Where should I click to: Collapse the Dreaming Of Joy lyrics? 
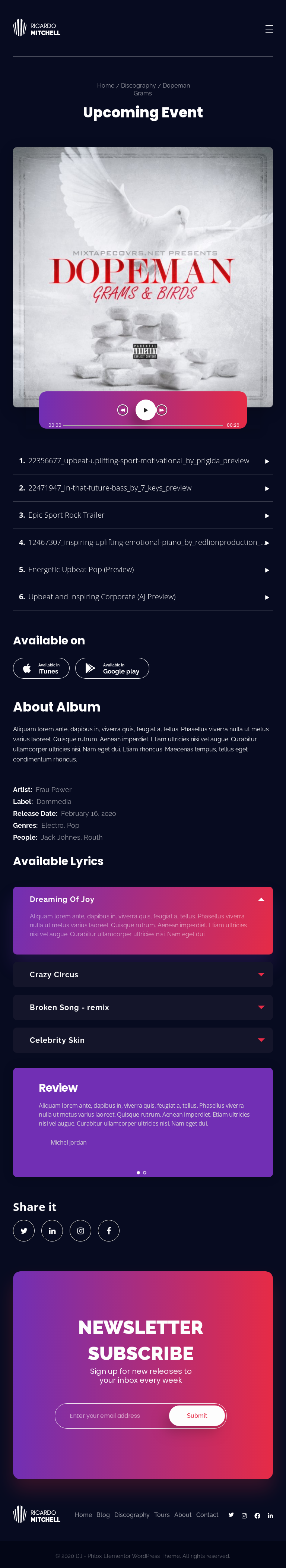[261, 899]
